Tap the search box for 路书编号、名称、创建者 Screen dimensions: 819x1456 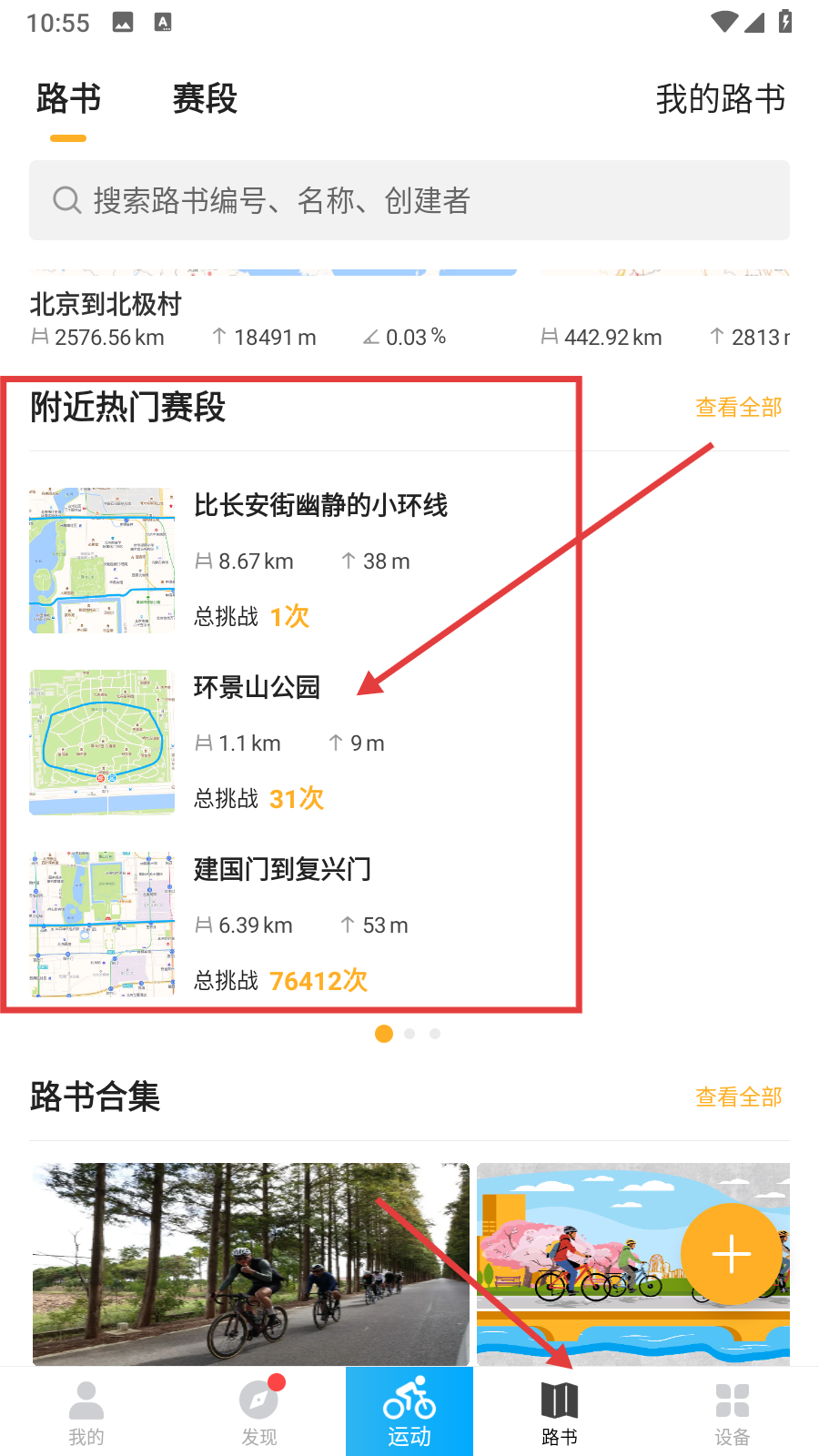tap(409, 200)
